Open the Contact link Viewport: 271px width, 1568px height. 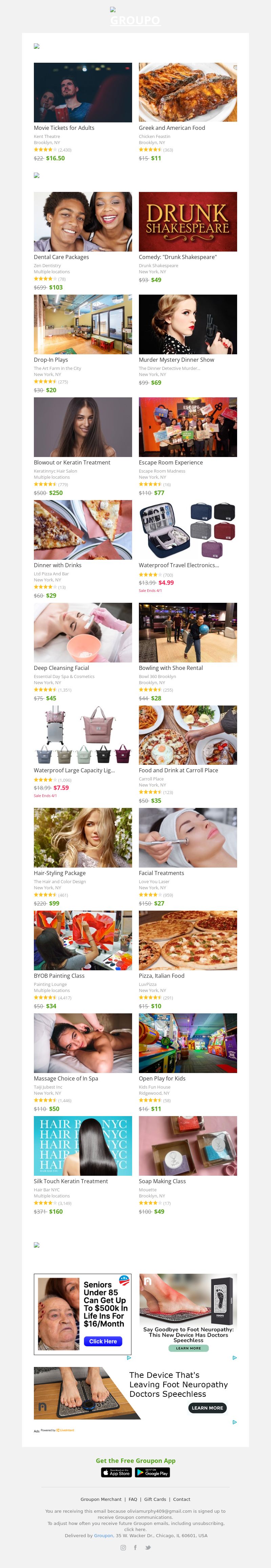pos(182,1499)
